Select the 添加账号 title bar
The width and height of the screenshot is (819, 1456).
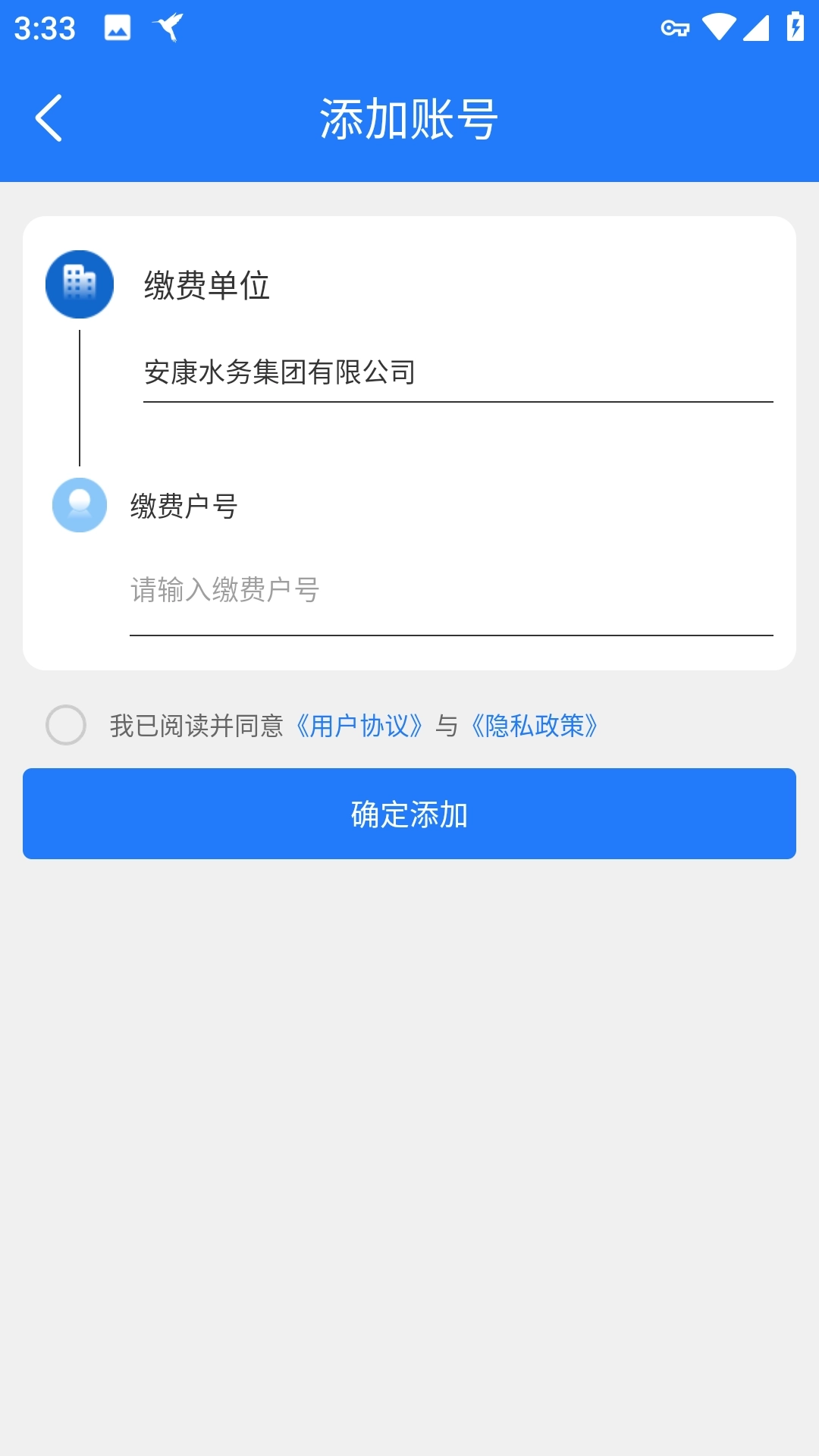tap(409, 118)
